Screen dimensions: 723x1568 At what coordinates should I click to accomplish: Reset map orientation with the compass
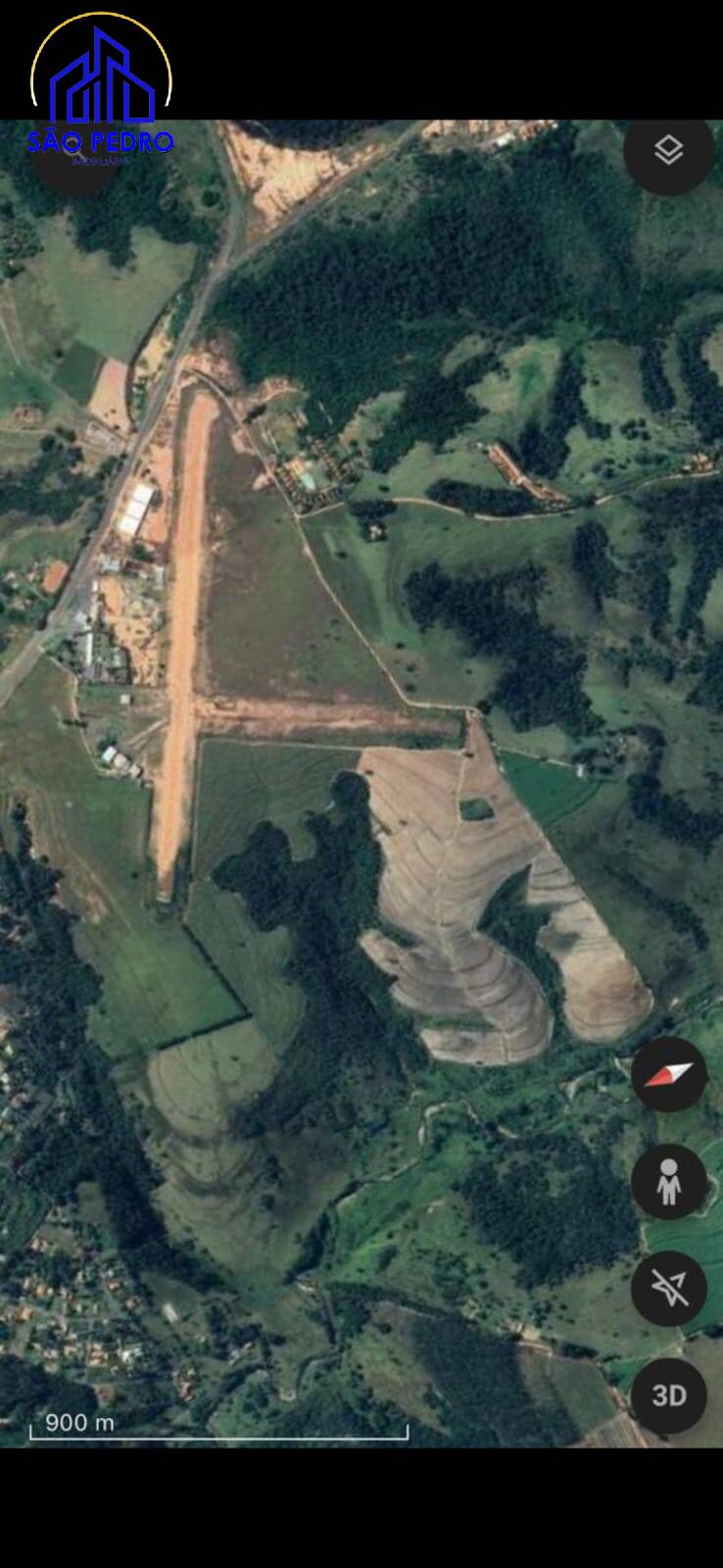[x=669, y=1074]
